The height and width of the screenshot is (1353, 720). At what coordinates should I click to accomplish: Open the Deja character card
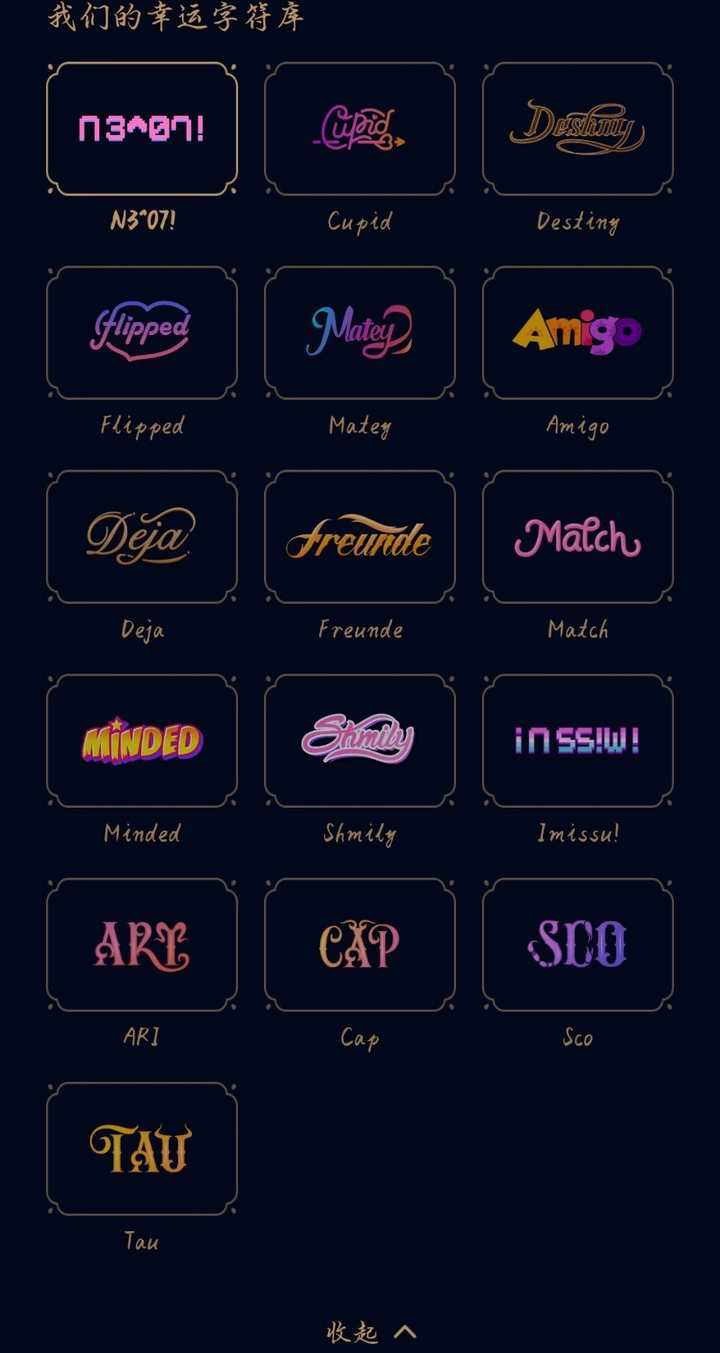[142, 537]
